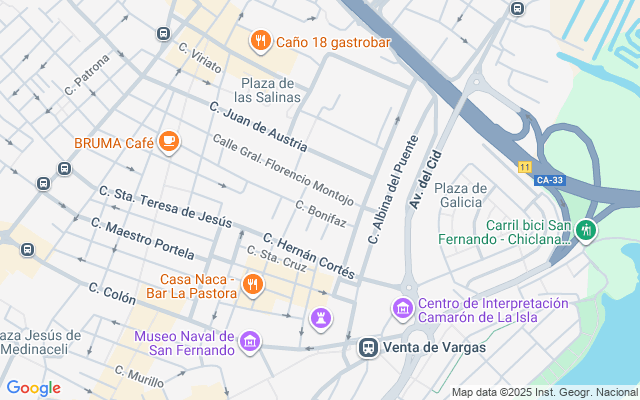640x400 pixels.
Task: Tap Casa Naca - Bar La Pastora marker
Action: point(252,285)
